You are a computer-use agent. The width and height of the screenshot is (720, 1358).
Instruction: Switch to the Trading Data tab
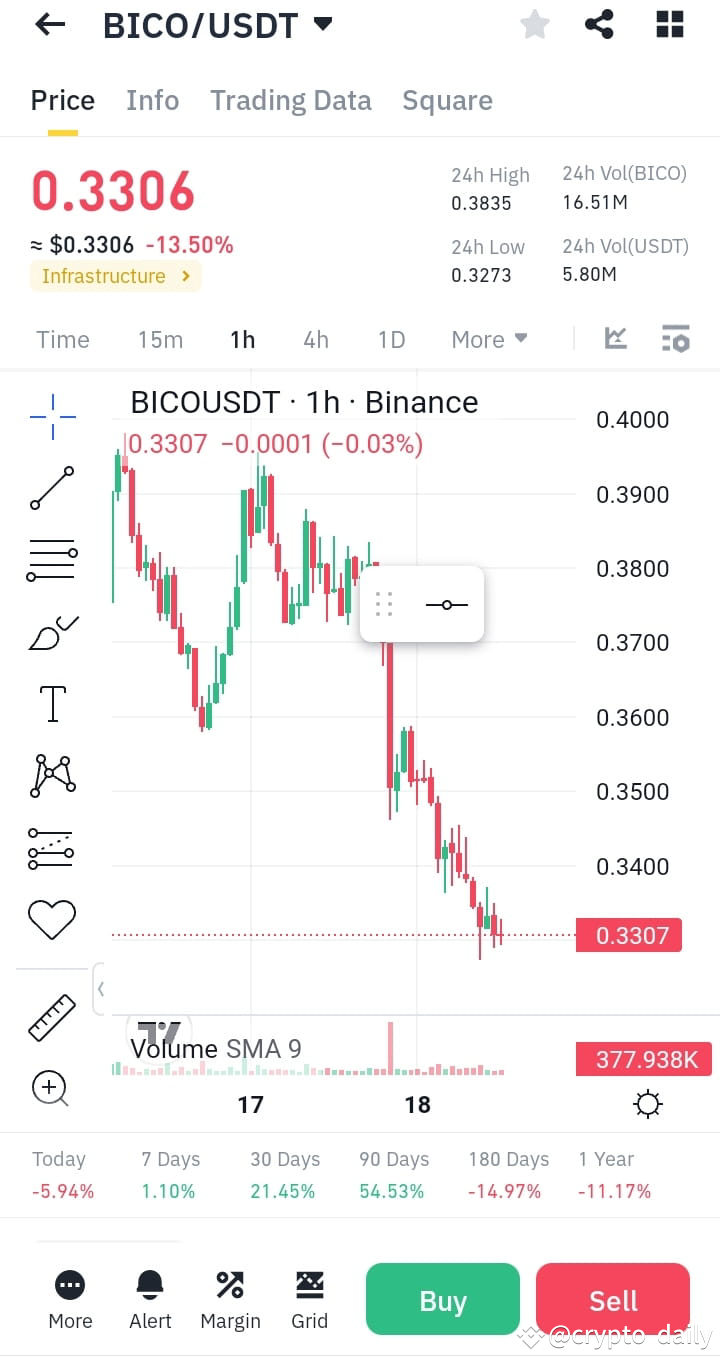coord(290,100)
